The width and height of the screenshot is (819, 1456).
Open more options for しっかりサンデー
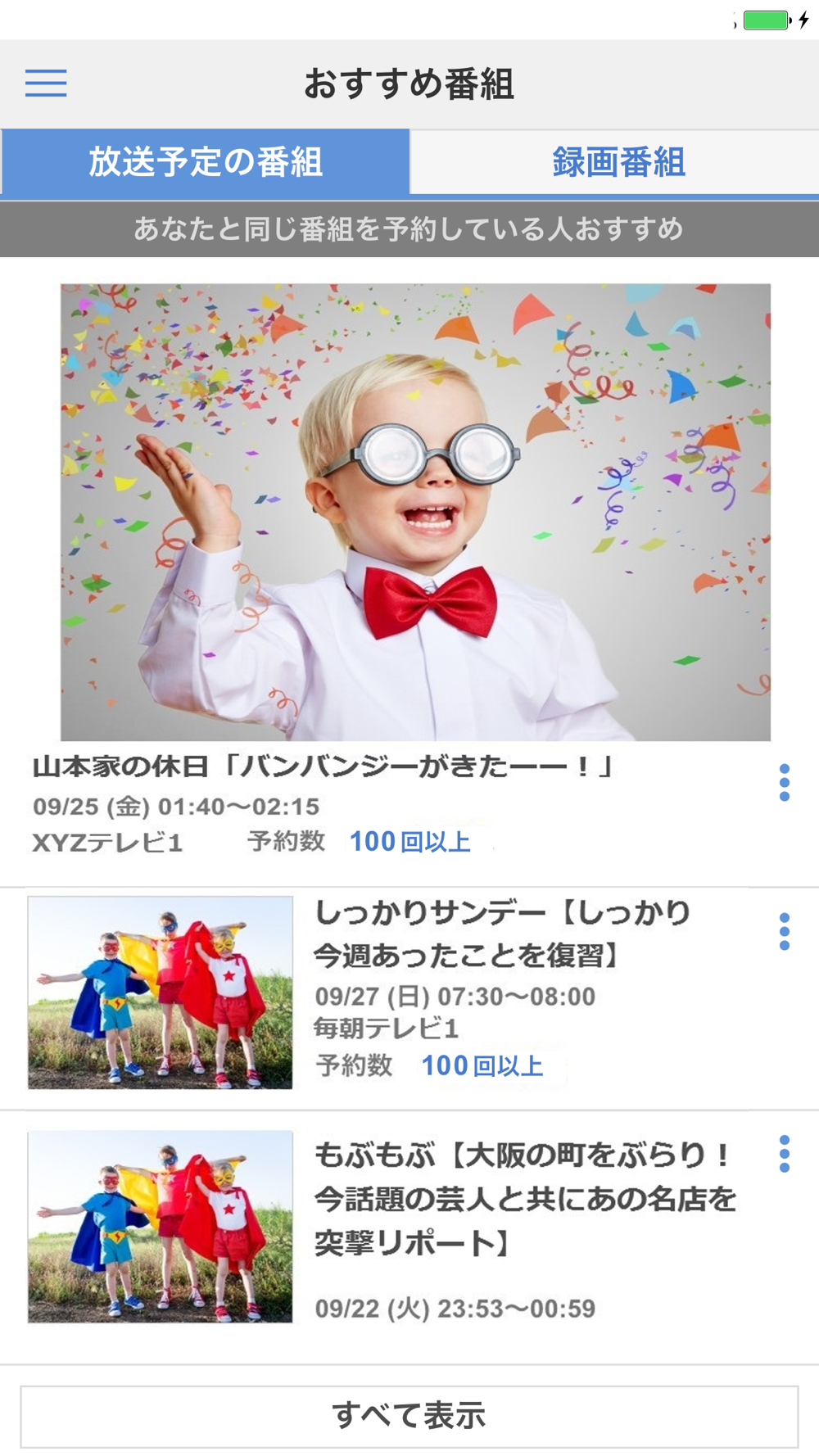784,932
